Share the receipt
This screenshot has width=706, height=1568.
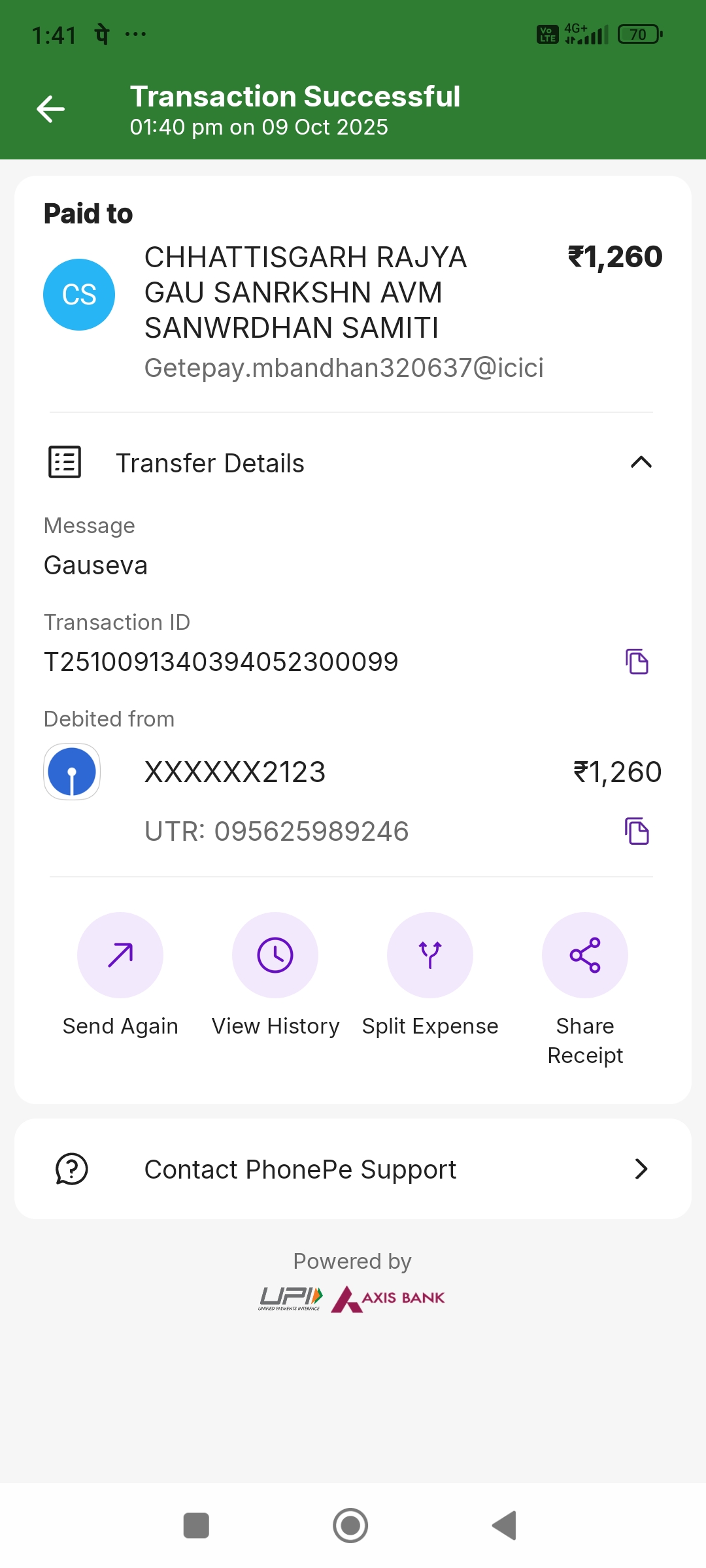click(x=585, y=955)
